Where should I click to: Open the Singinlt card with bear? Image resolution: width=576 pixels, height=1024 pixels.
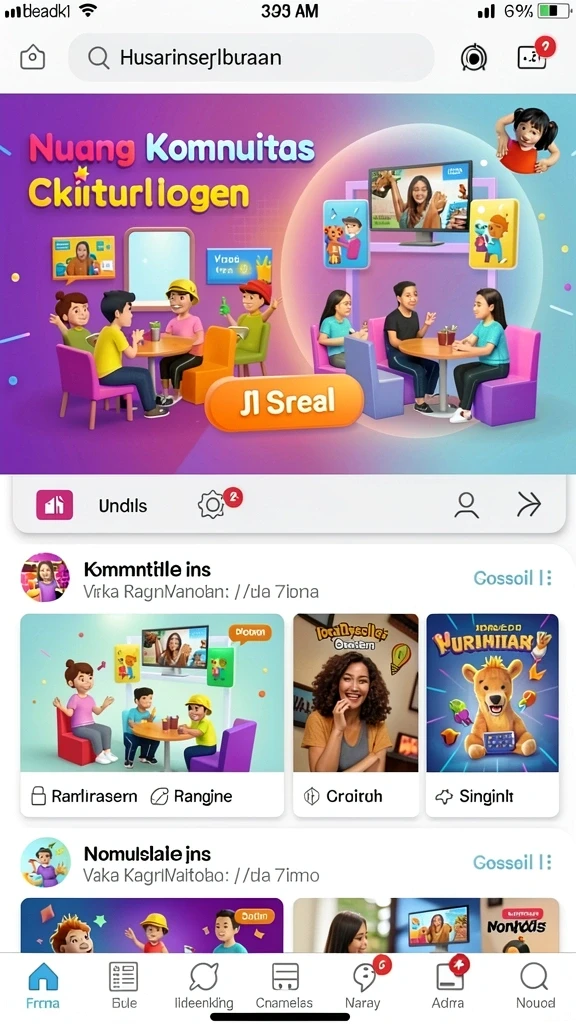coord(492,715)
